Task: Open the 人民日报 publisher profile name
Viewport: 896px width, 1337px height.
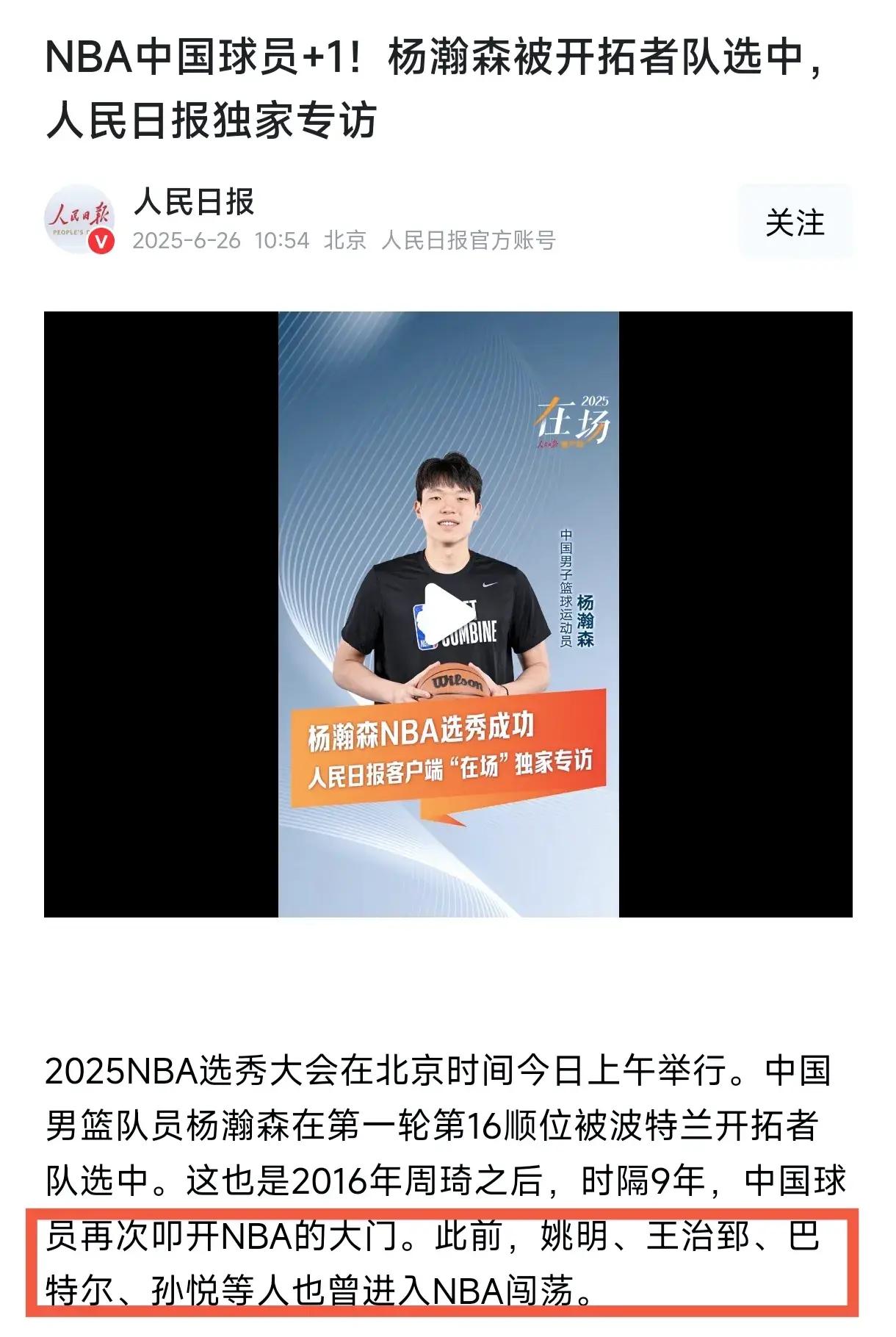Action: tap(192, 203)
